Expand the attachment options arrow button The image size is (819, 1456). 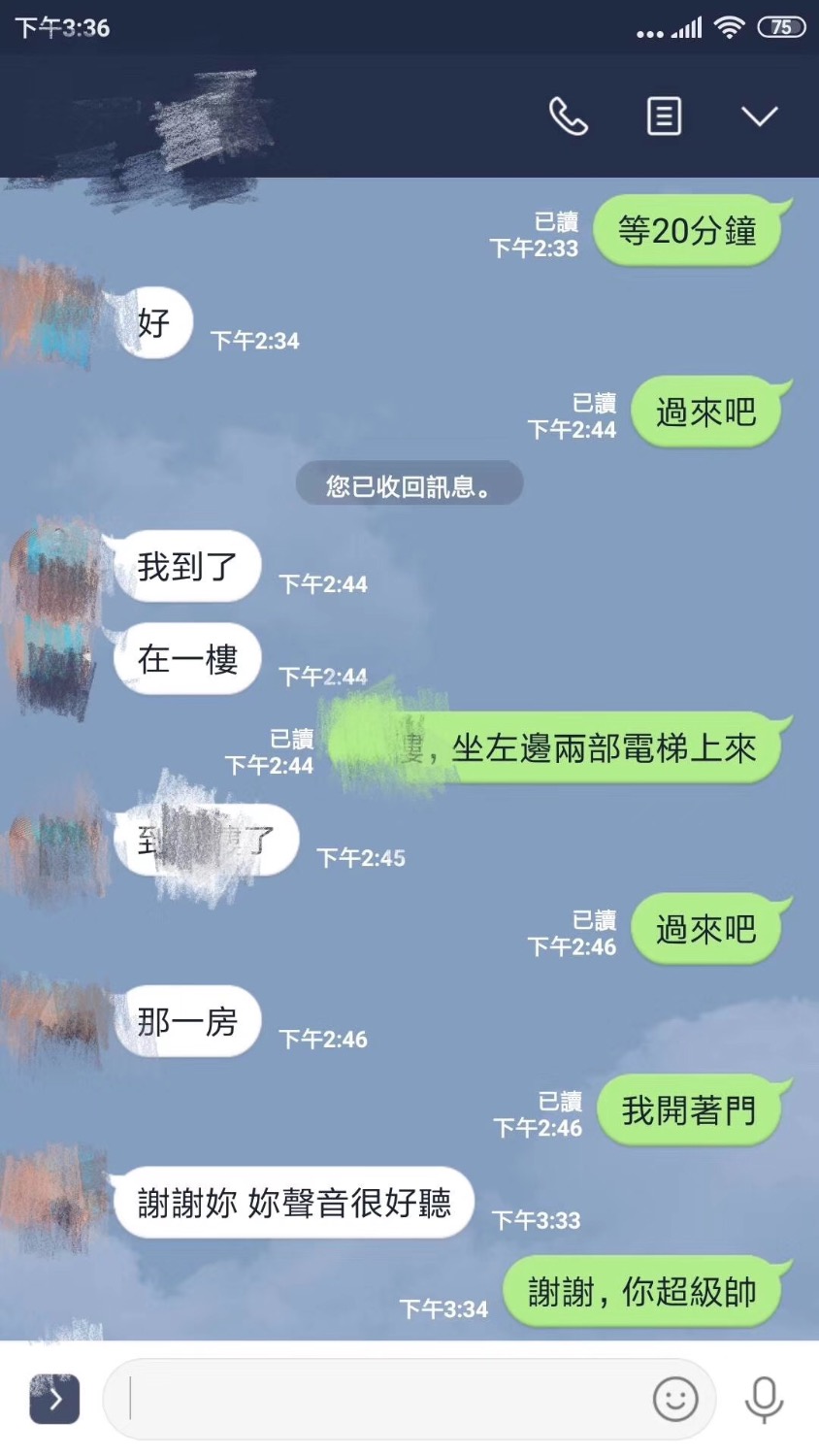(x=54, y=1399)
